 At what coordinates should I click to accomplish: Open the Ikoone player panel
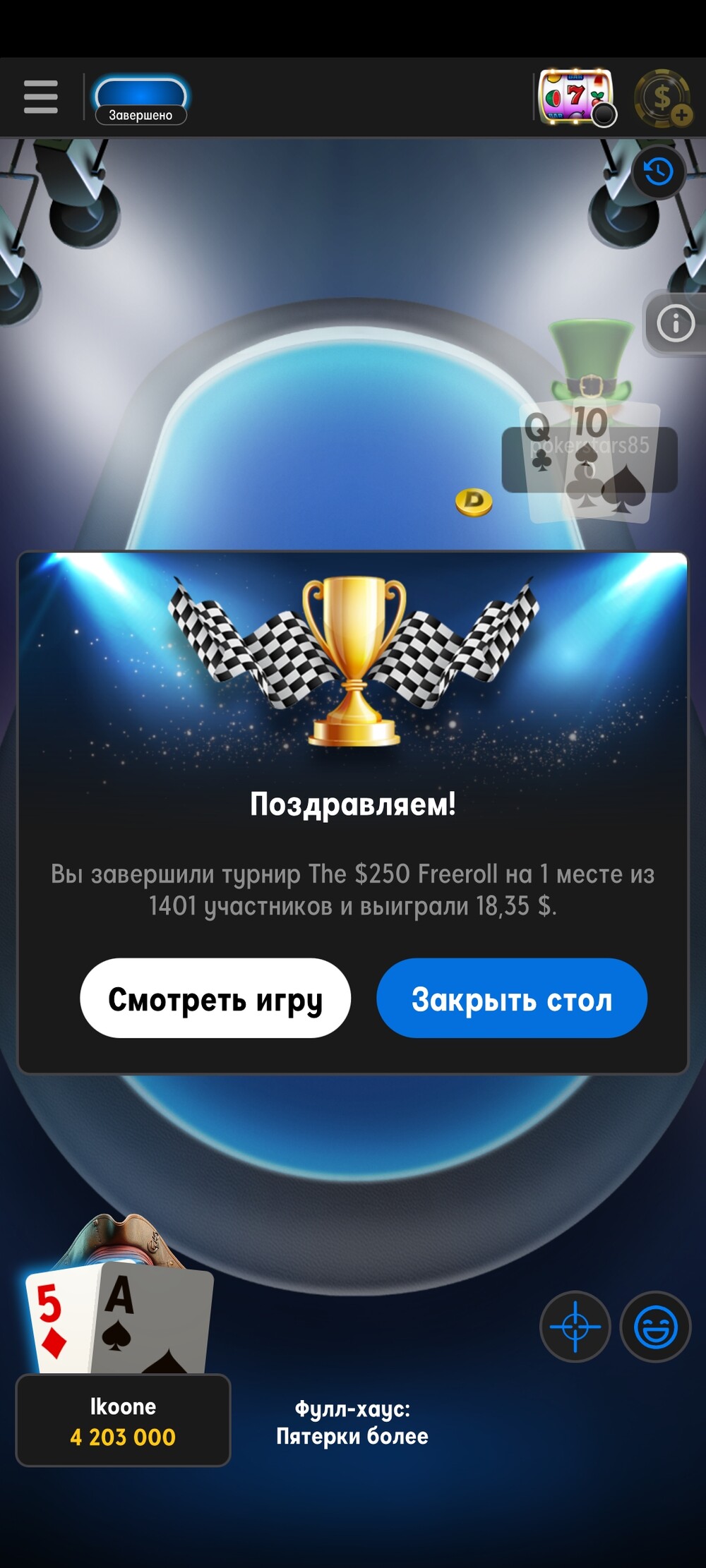124,1420
